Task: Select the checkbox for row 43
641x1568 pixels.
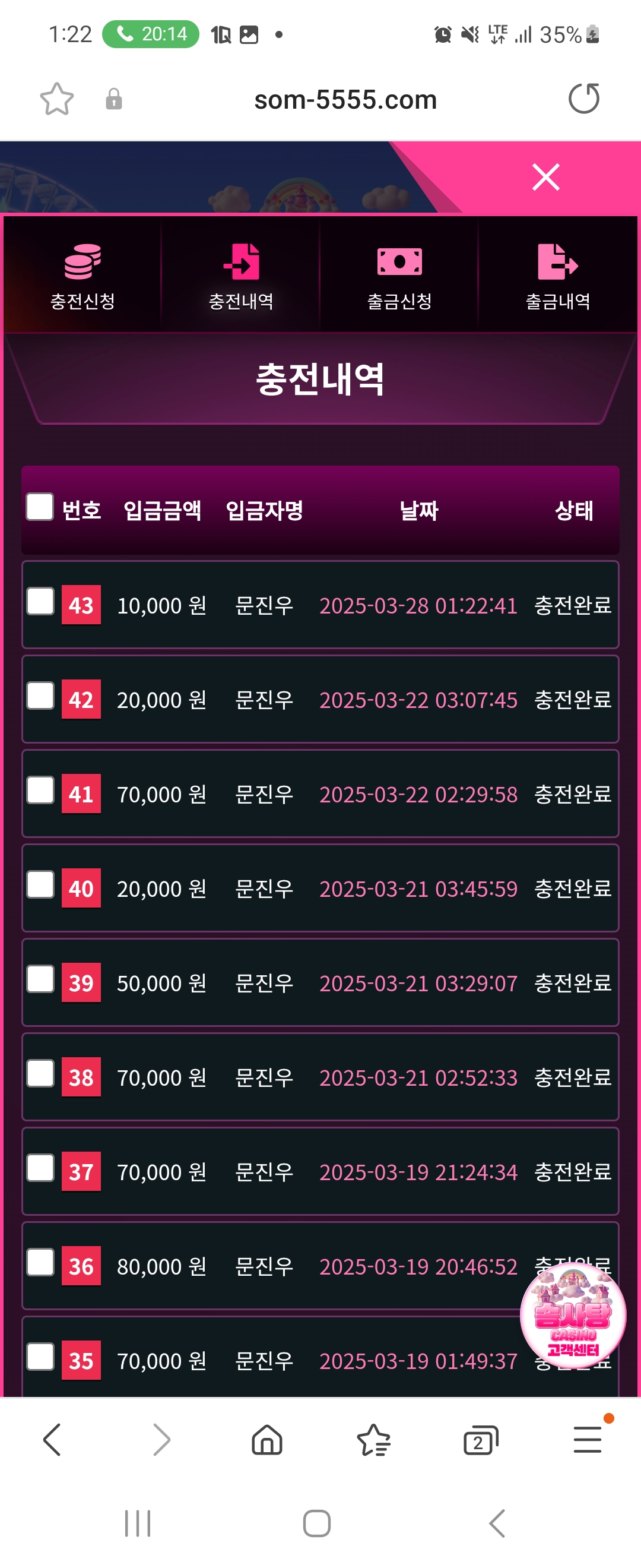Action: pyautogui.click(x=41, y=602)
